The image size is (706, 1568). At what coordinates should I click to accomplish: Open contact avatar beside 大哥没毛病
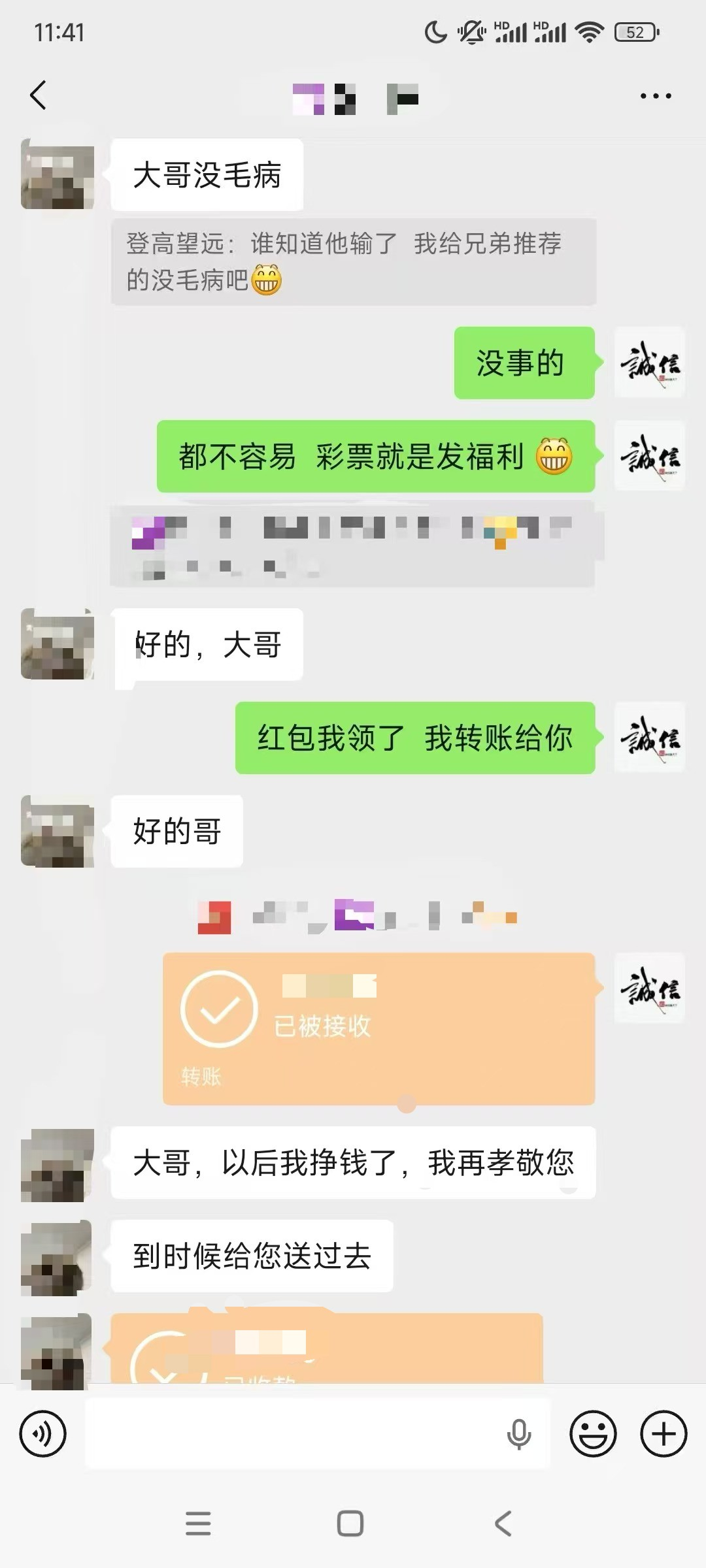pos(58,174)
